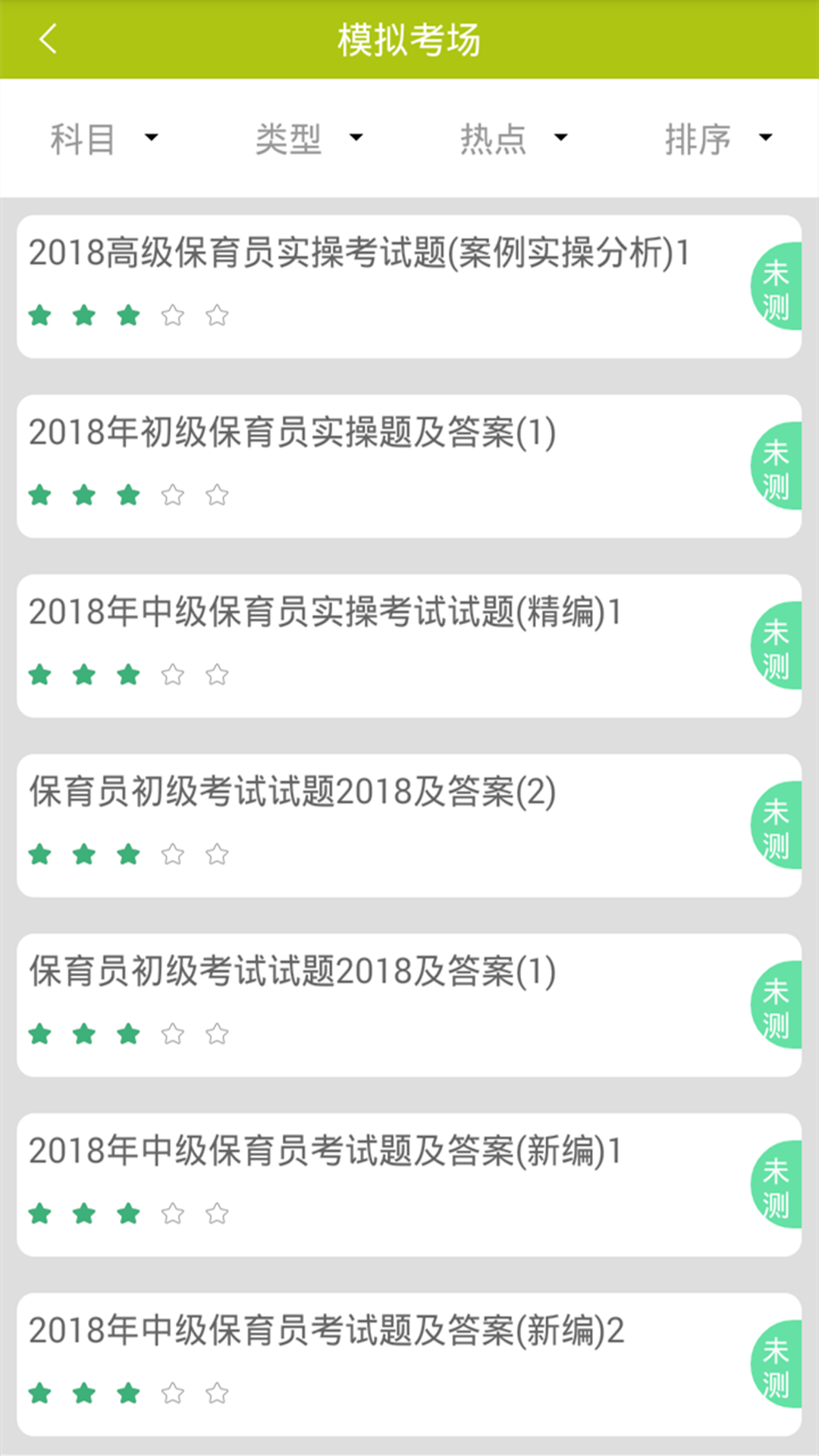Tap the 未测 badge on the last visible exam
The image size is (819, 1456).
point(775,1363)
